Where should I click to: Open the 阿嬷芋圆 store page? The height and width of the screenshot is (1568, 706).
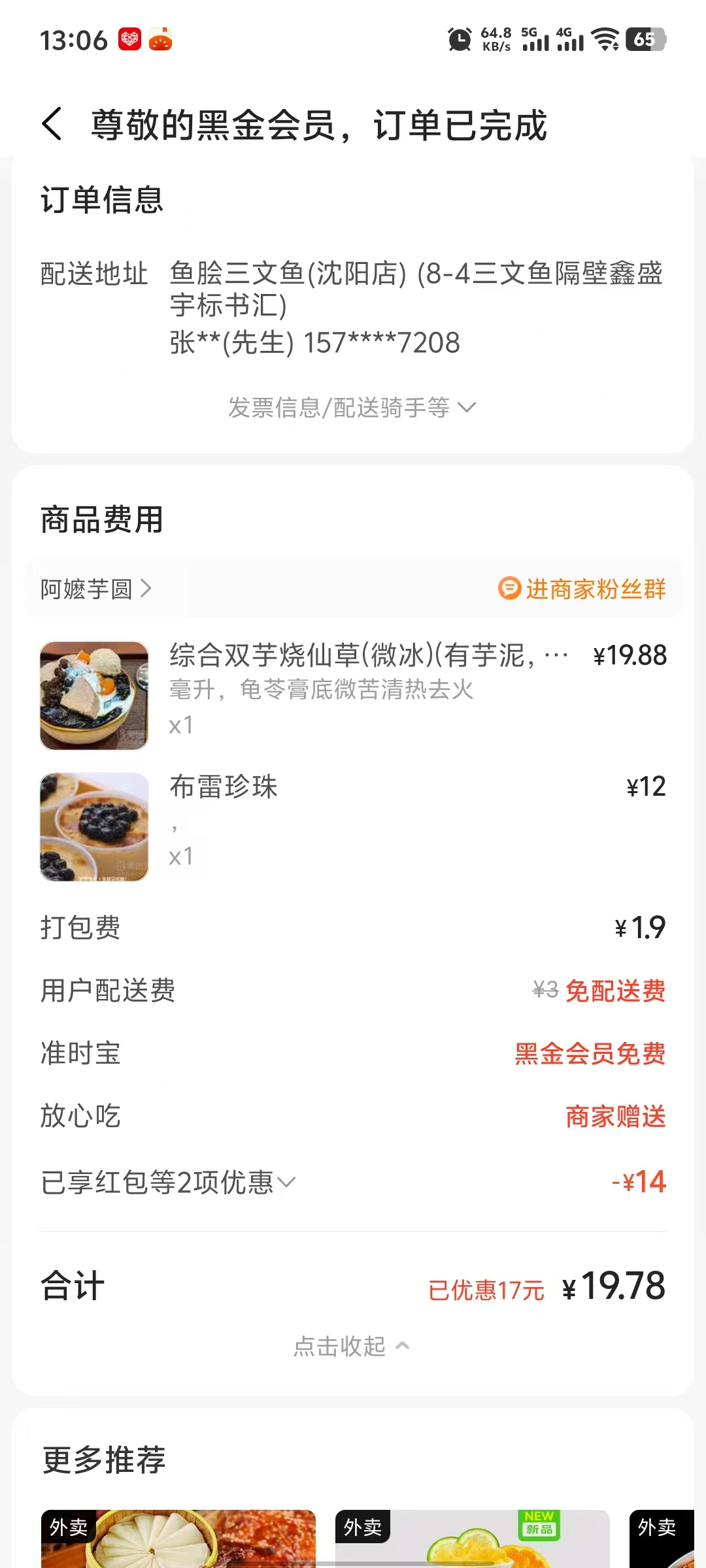coord(95,589)
